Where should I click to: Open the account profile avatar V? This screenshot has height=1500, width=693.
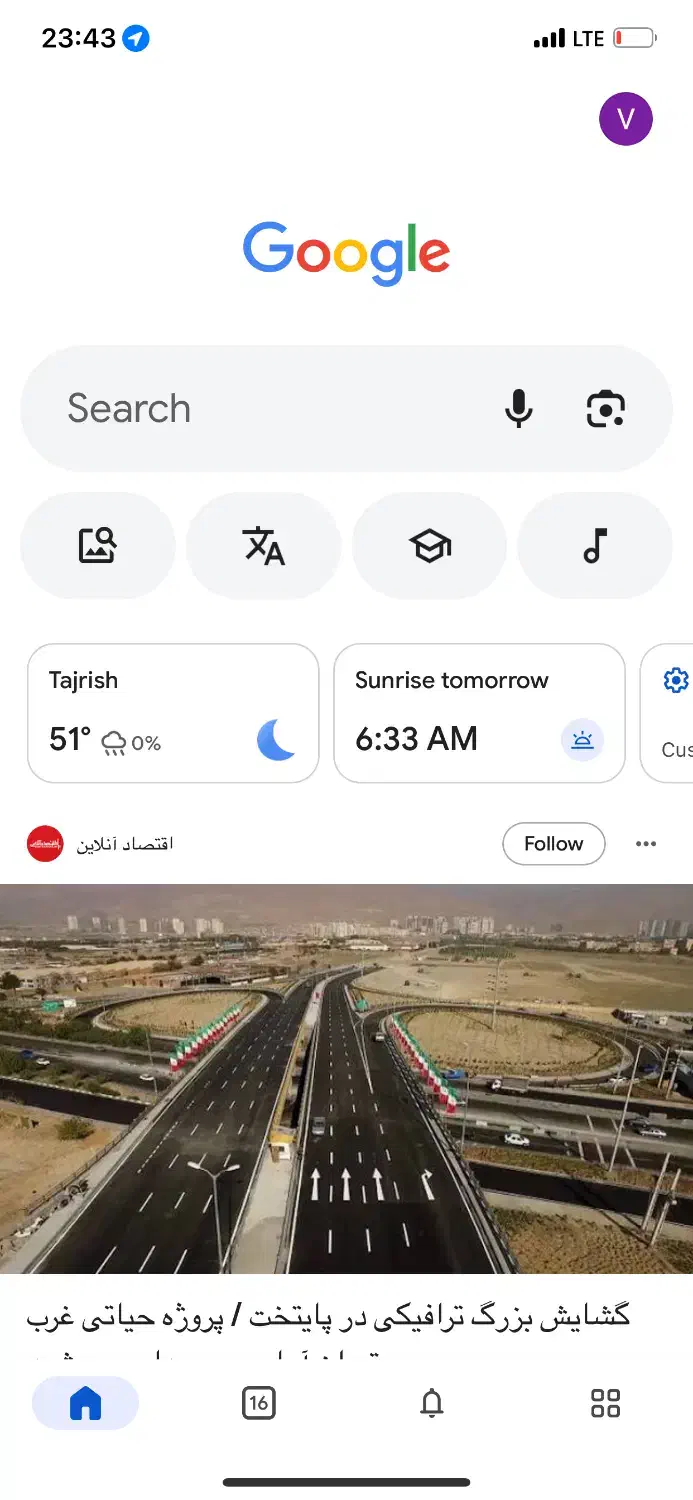(x=625, y=120)
